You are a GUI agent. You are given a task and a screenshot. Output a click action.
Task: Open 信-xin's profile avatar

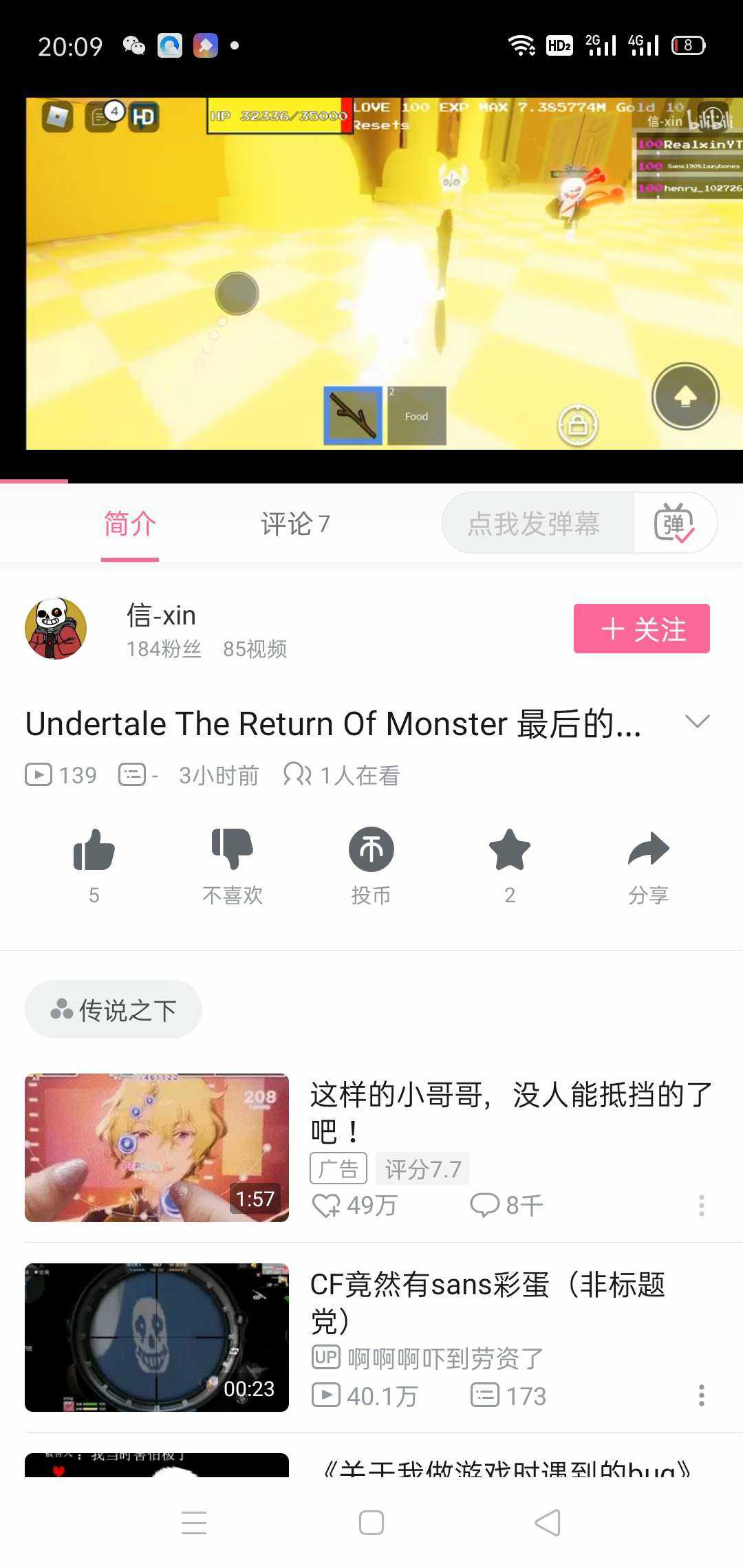(56, 629)
